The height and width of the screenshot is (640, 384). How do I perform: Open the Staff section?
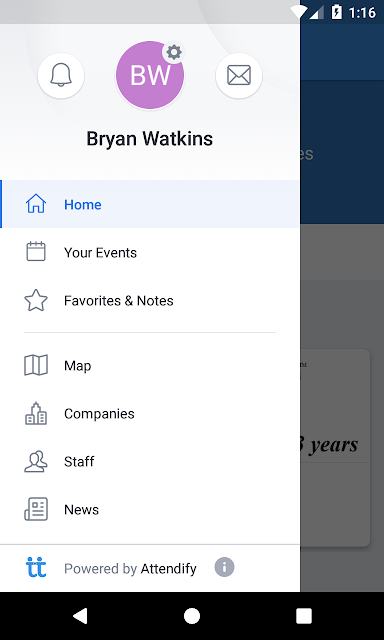click(150, 462)
